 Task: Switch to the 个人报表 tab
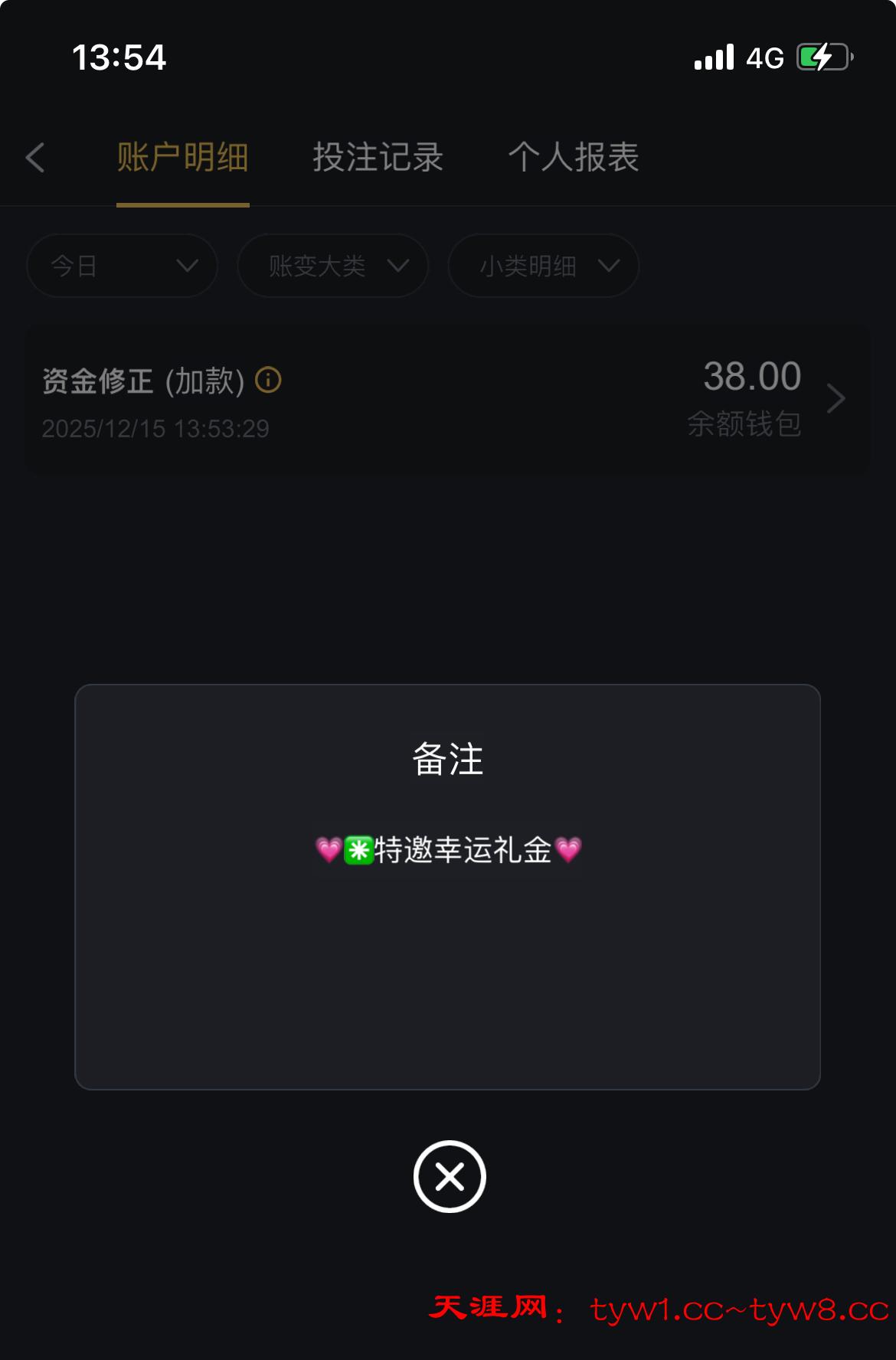[x=574, y=158]
